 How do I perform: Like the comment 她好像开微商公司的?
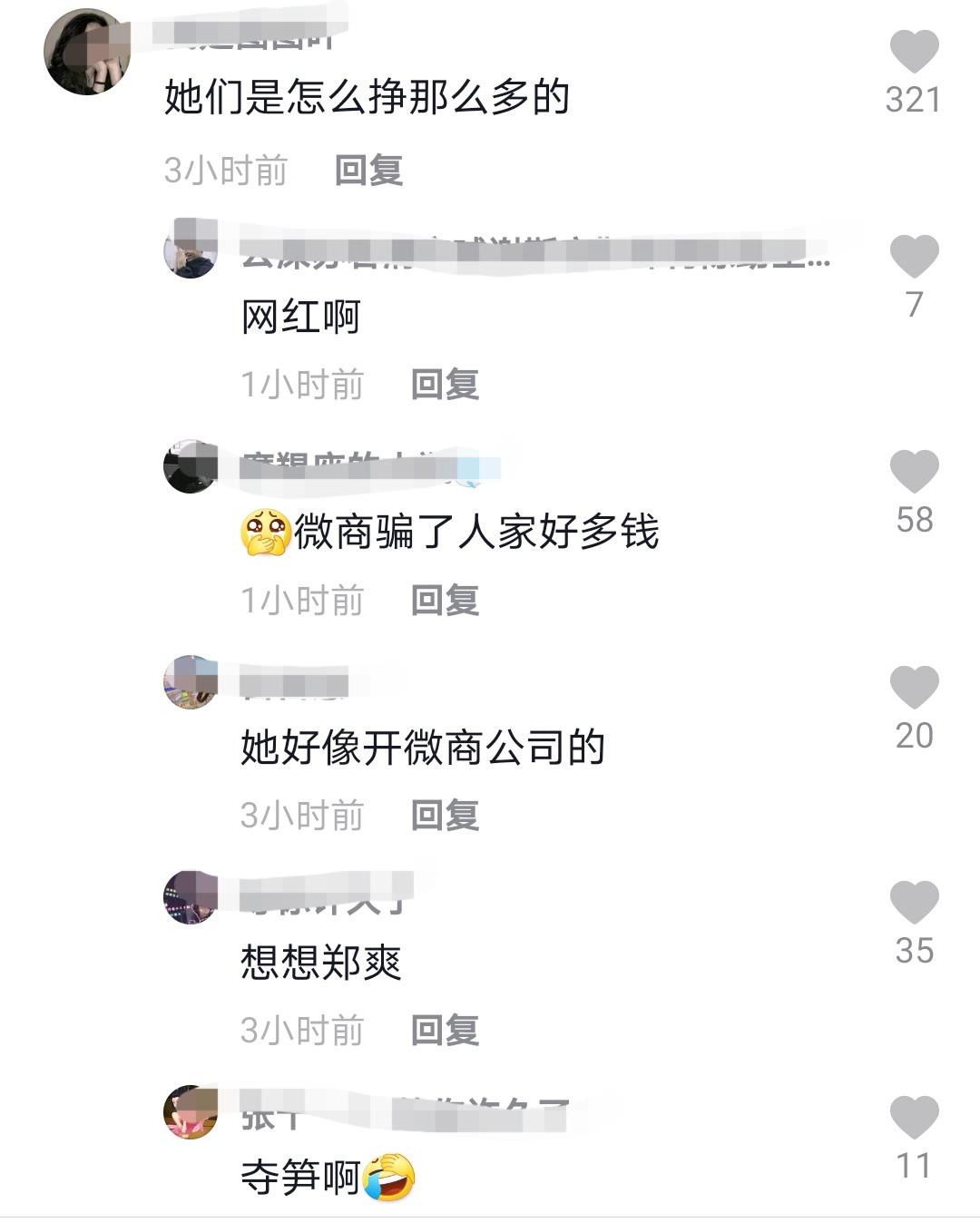pos(914,687)
